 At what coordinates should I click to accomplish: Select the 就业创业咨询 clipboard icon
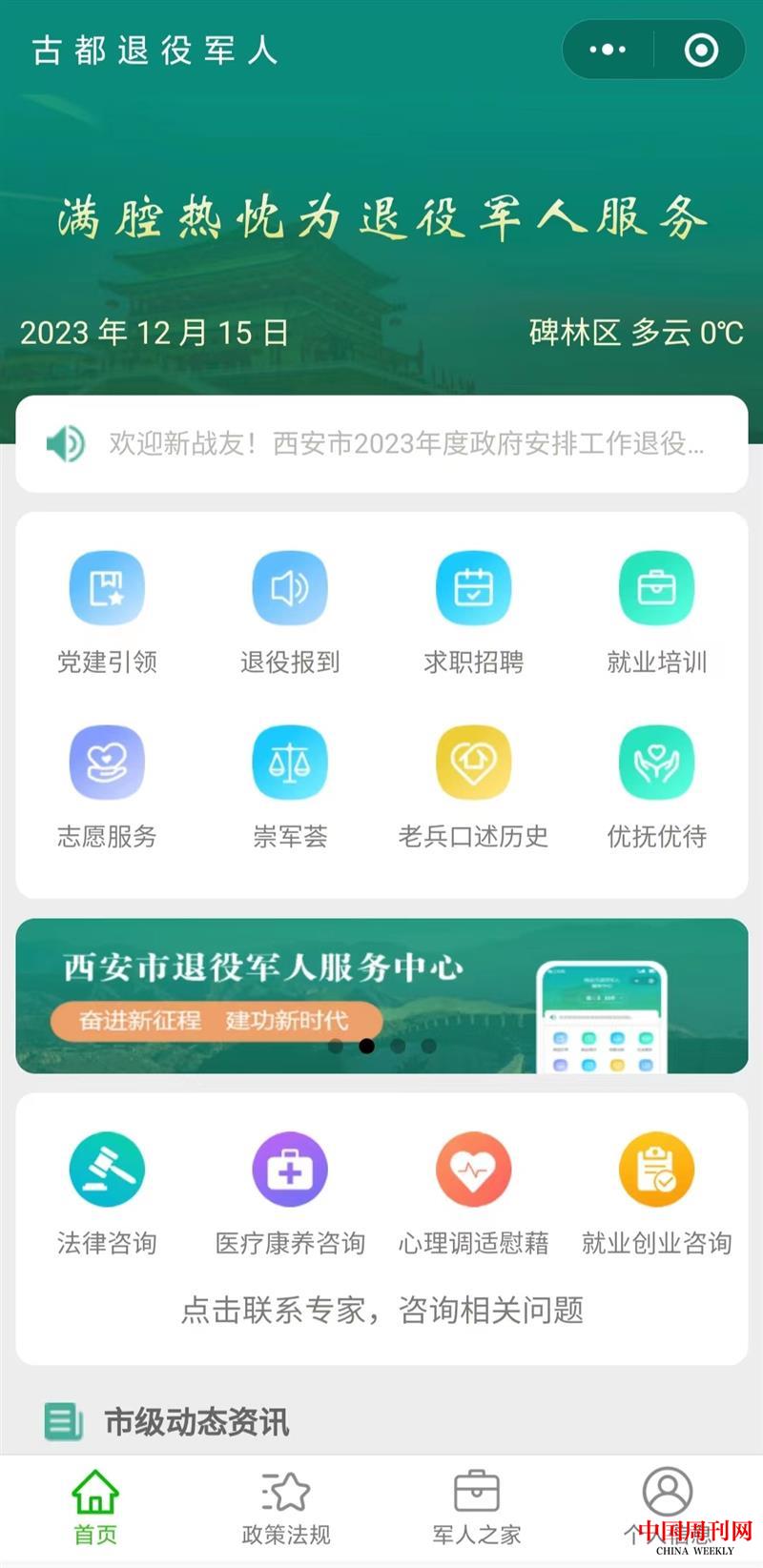(x=656, y=1168)
